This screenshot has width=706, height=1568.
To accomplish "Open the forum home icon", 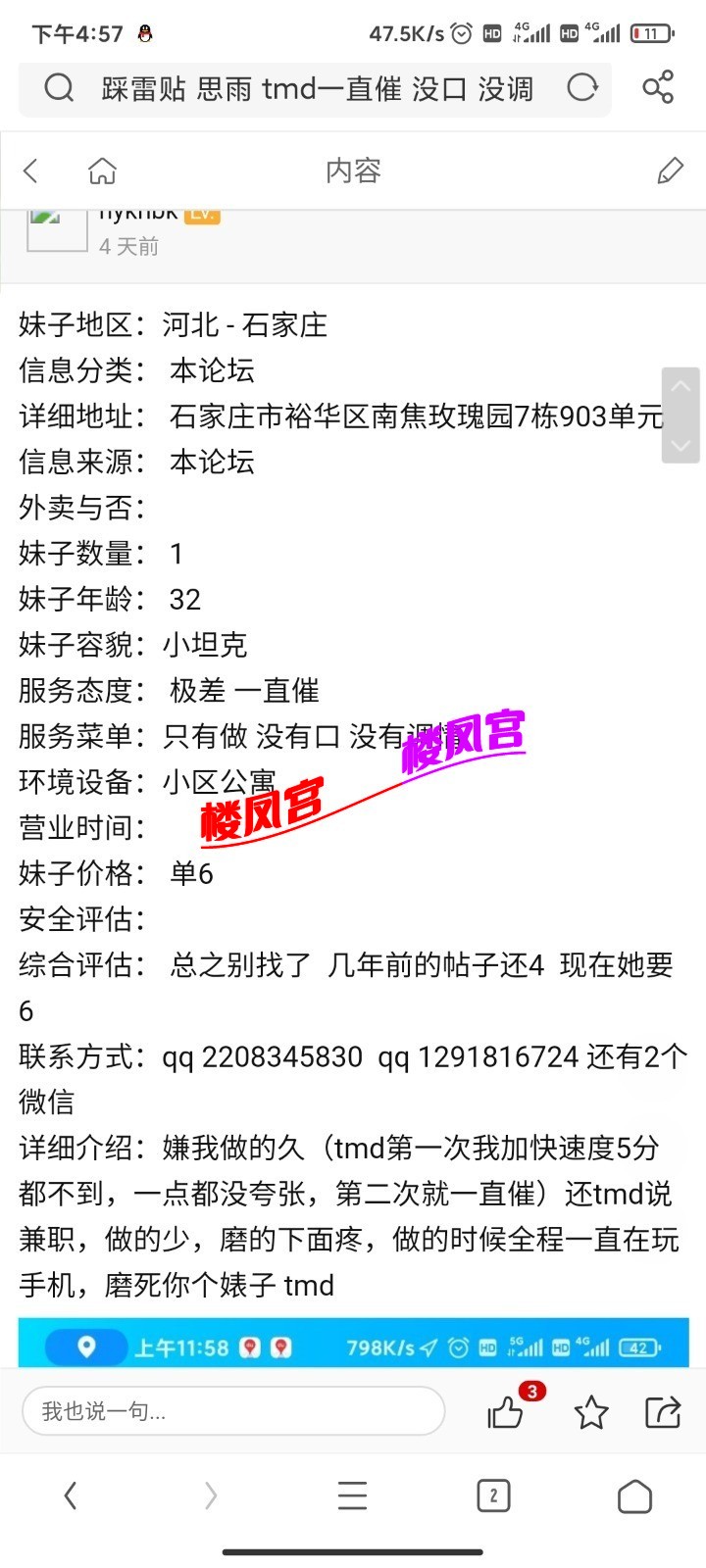I will [102, 171].
